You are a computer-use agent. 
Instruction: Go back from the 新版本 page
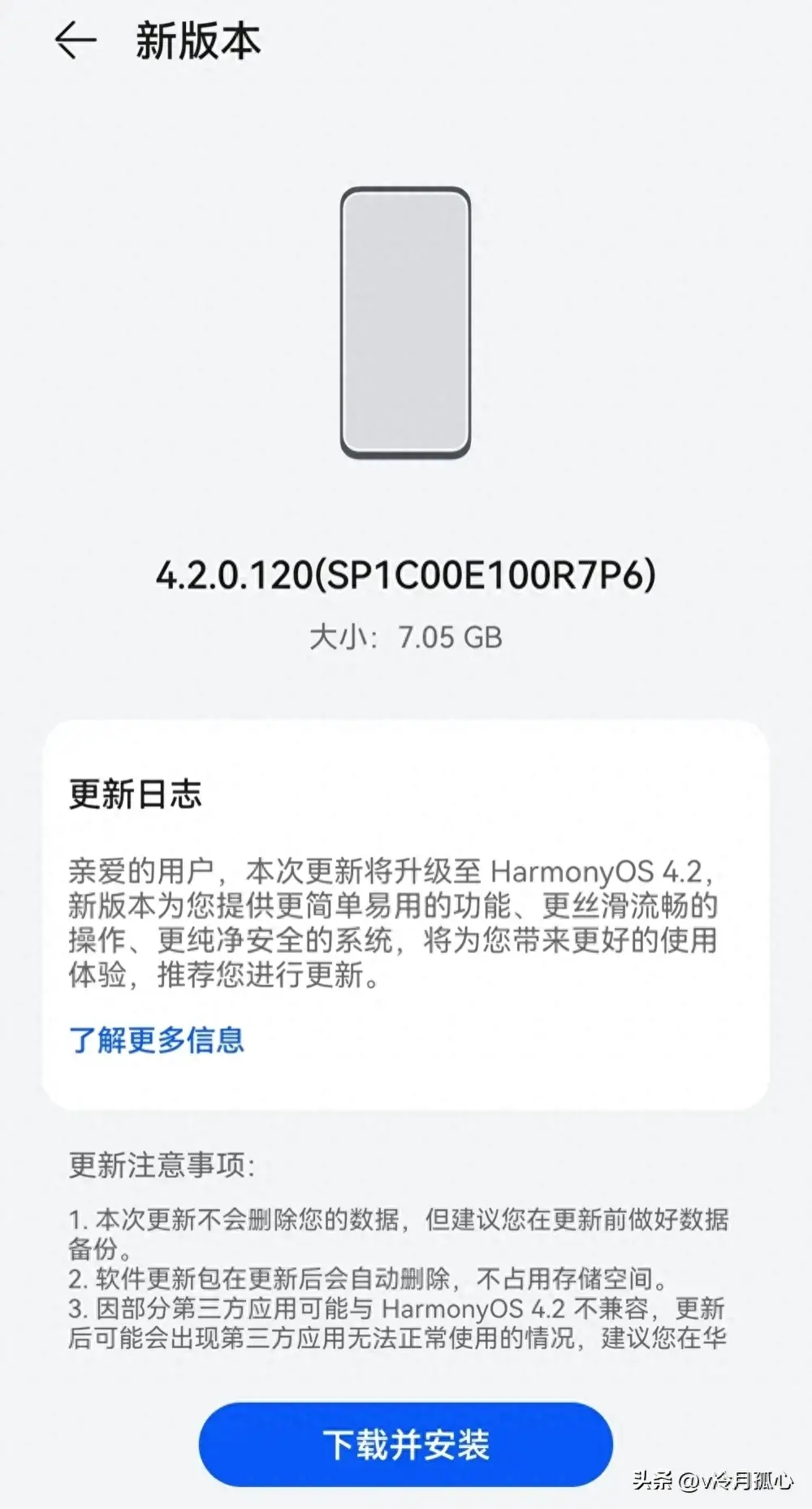click(75, 41)
